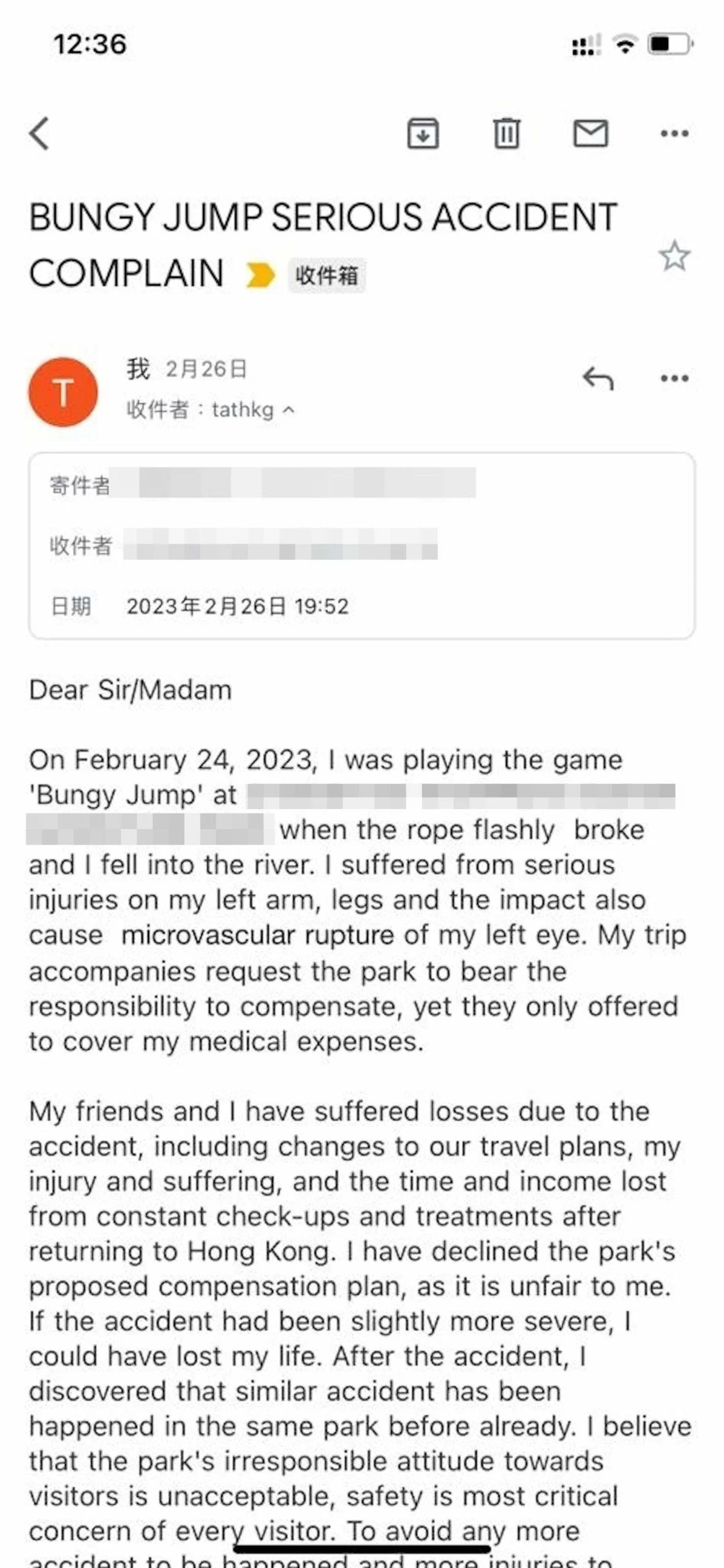Tap the 收件箱 inbox label chip
724x1568 pixels.
[327, 275]
